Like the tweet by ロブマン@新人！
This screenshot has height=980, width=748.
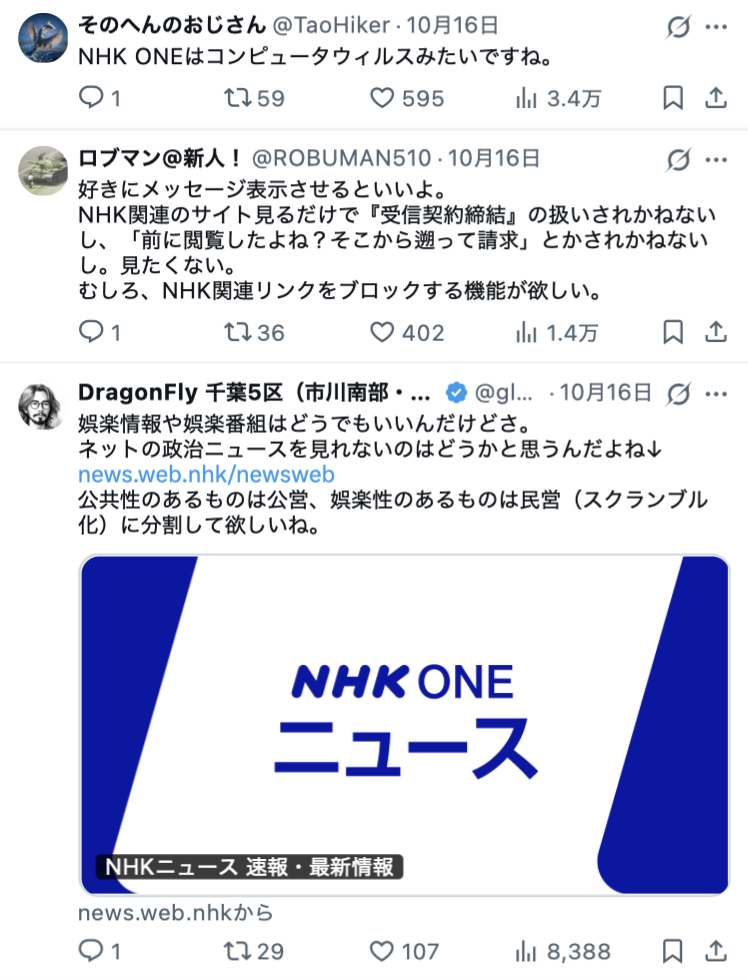383,331
